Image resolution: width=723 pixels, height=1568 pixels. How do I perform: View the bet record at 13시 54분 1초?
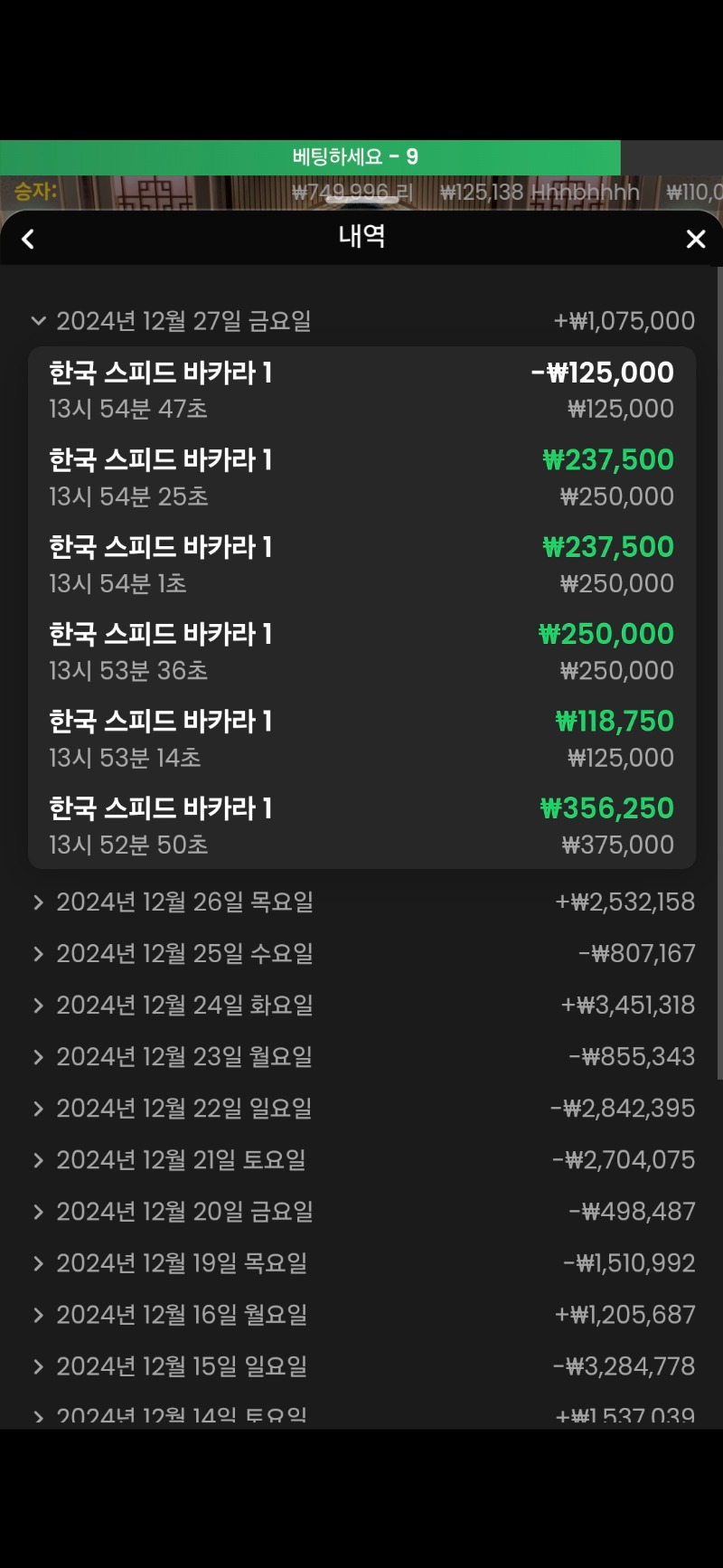tap(361, 564)
